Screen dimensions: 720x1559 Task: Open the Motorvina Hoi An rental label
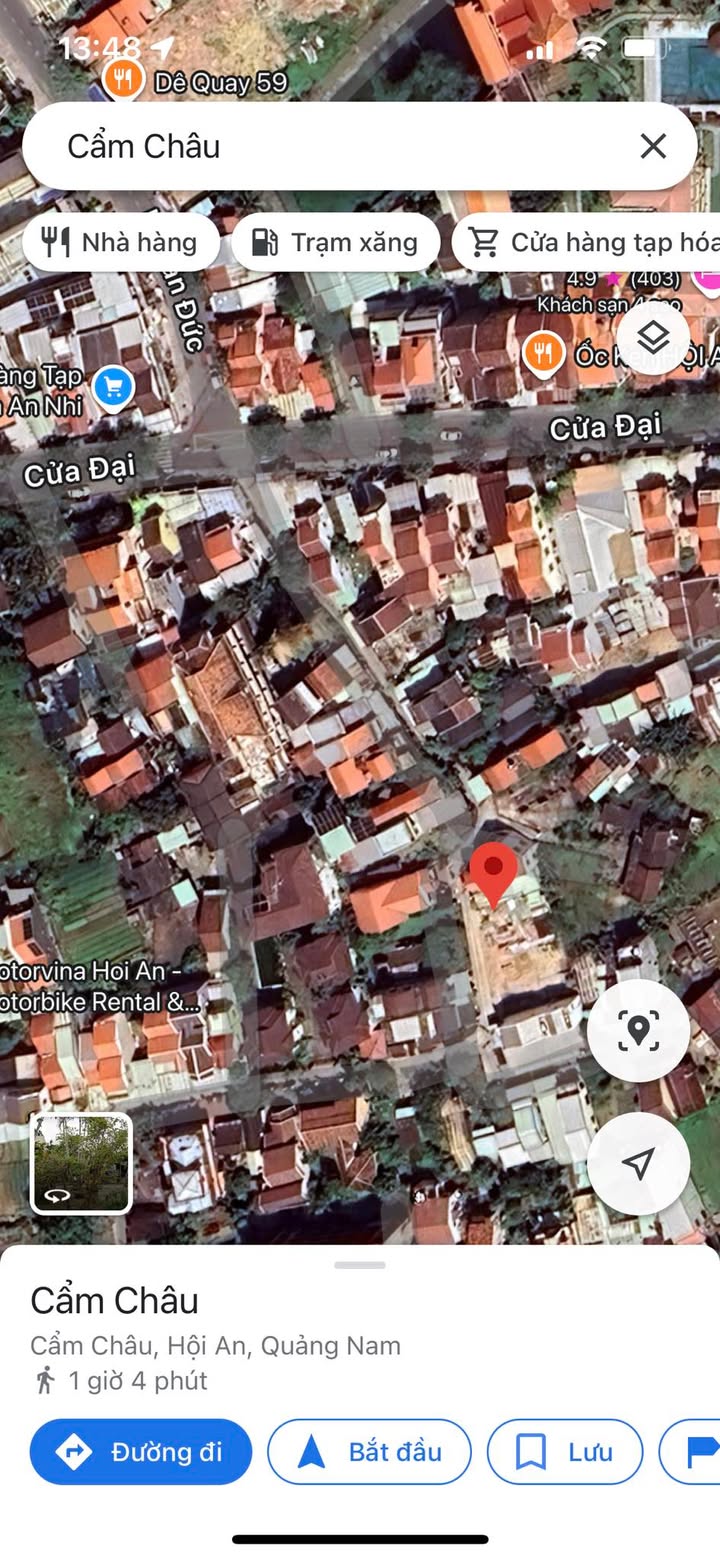click(102, 986)
